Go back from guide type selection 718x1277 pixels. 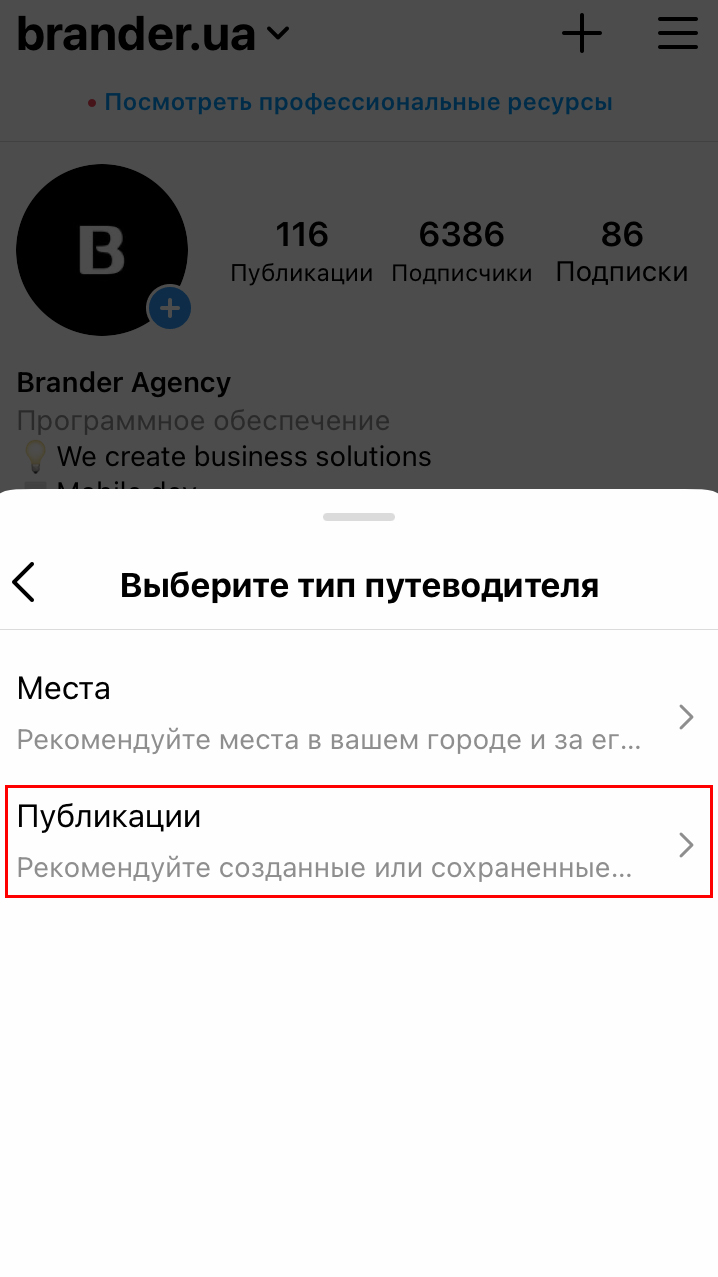click(25, 582)
